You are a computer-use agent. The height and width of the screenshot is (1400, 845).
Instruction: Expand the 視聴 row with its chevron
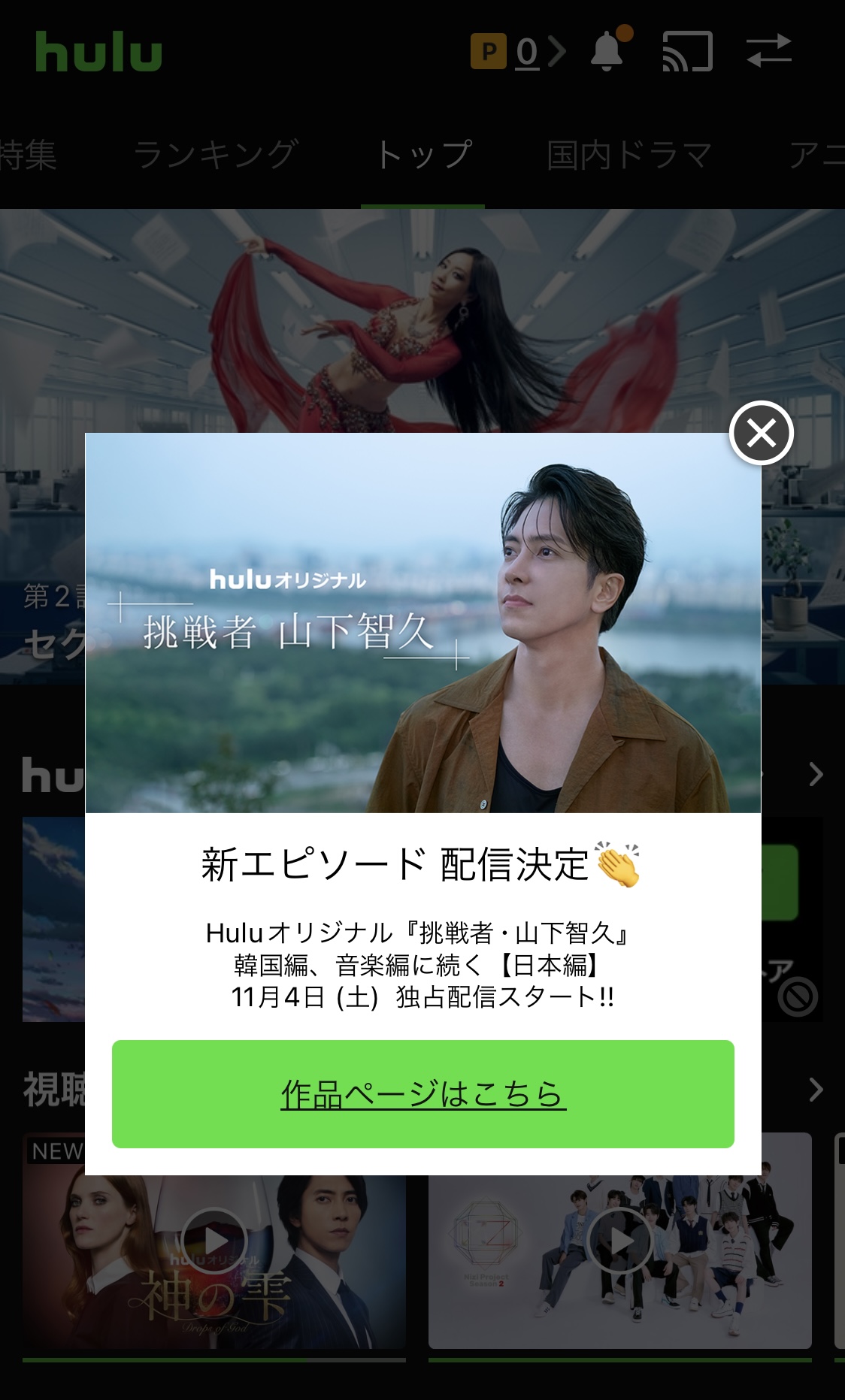(816, 1090)
